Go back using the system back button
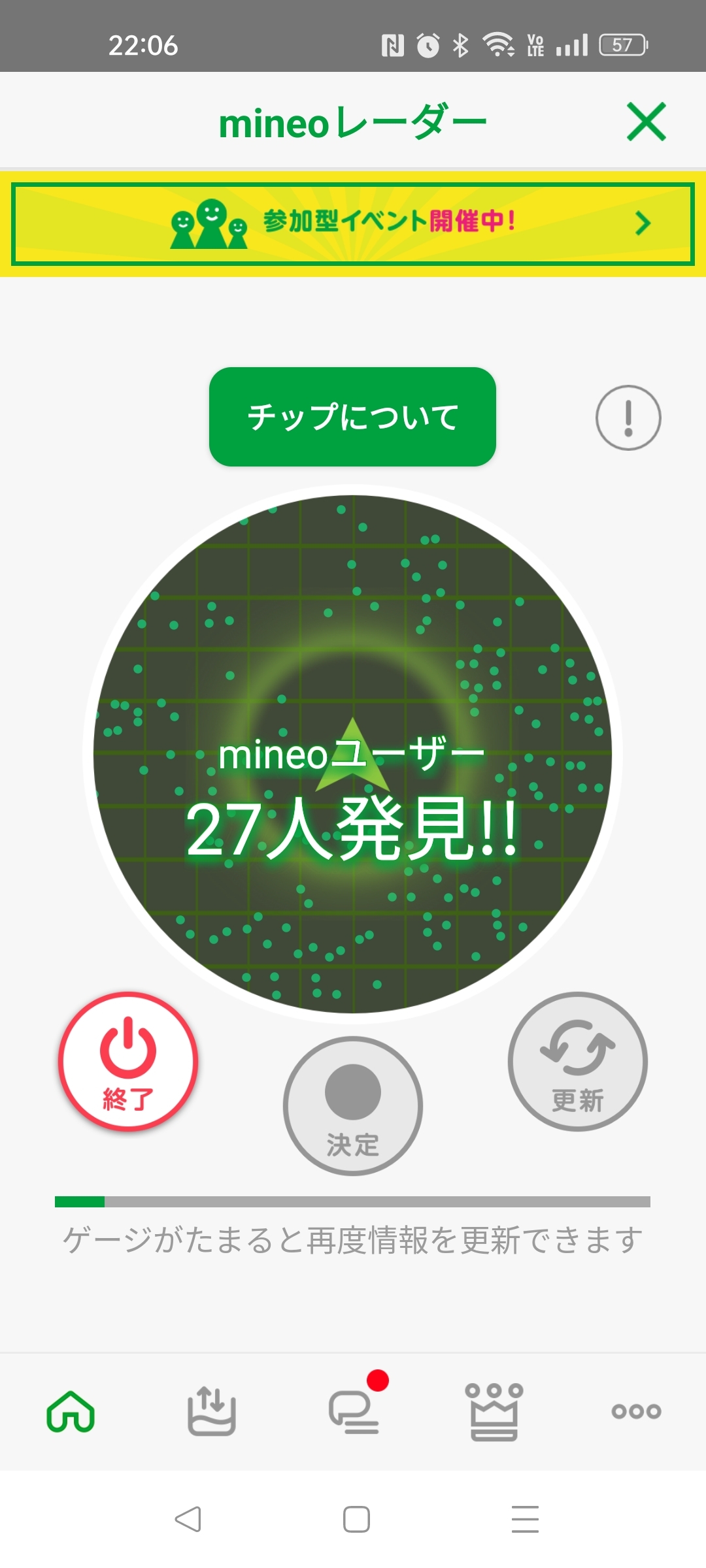 [x=188, y=1519]
